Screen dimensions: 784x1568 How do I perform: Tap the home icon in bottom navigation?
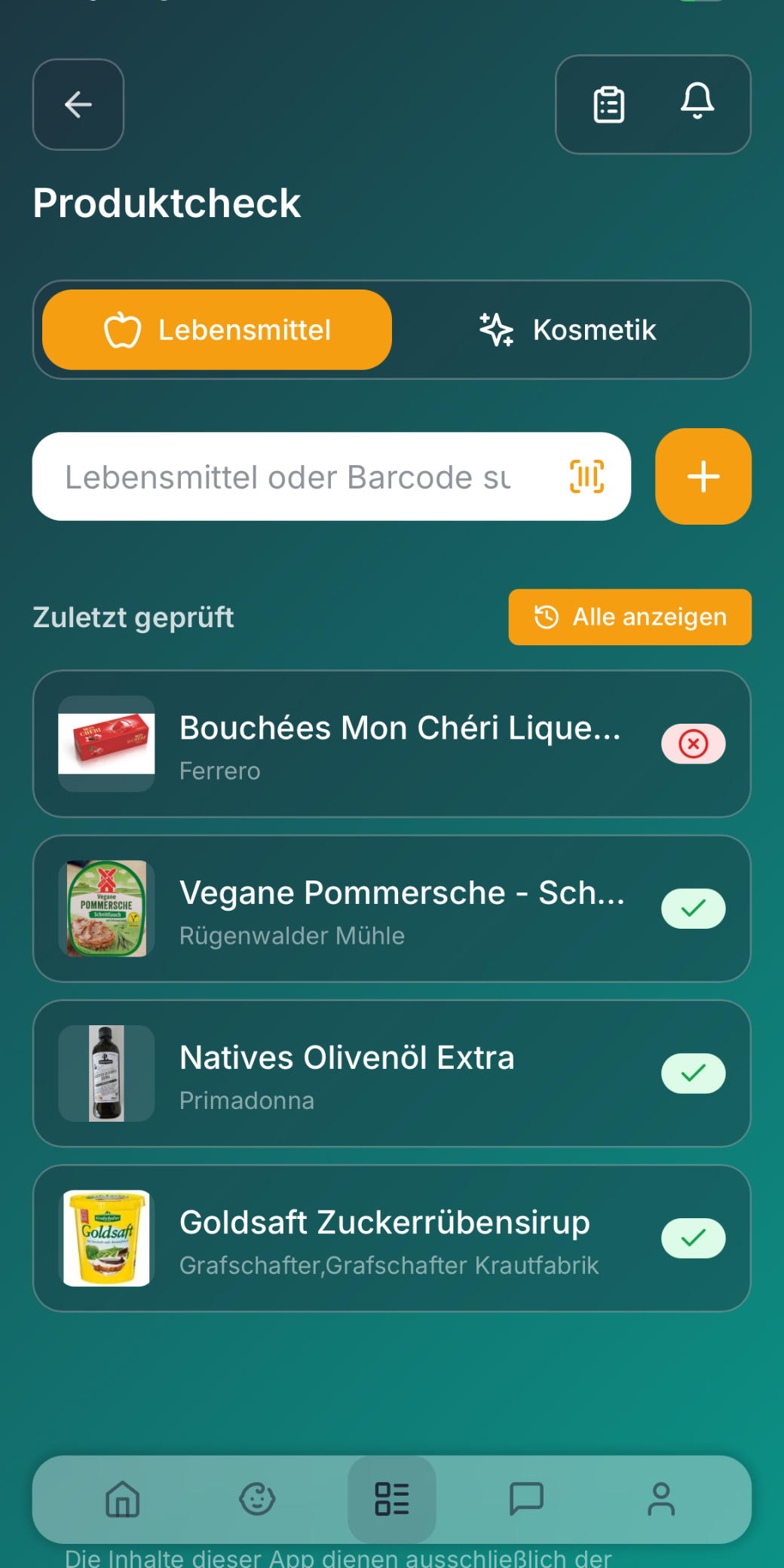(121, 1499)
